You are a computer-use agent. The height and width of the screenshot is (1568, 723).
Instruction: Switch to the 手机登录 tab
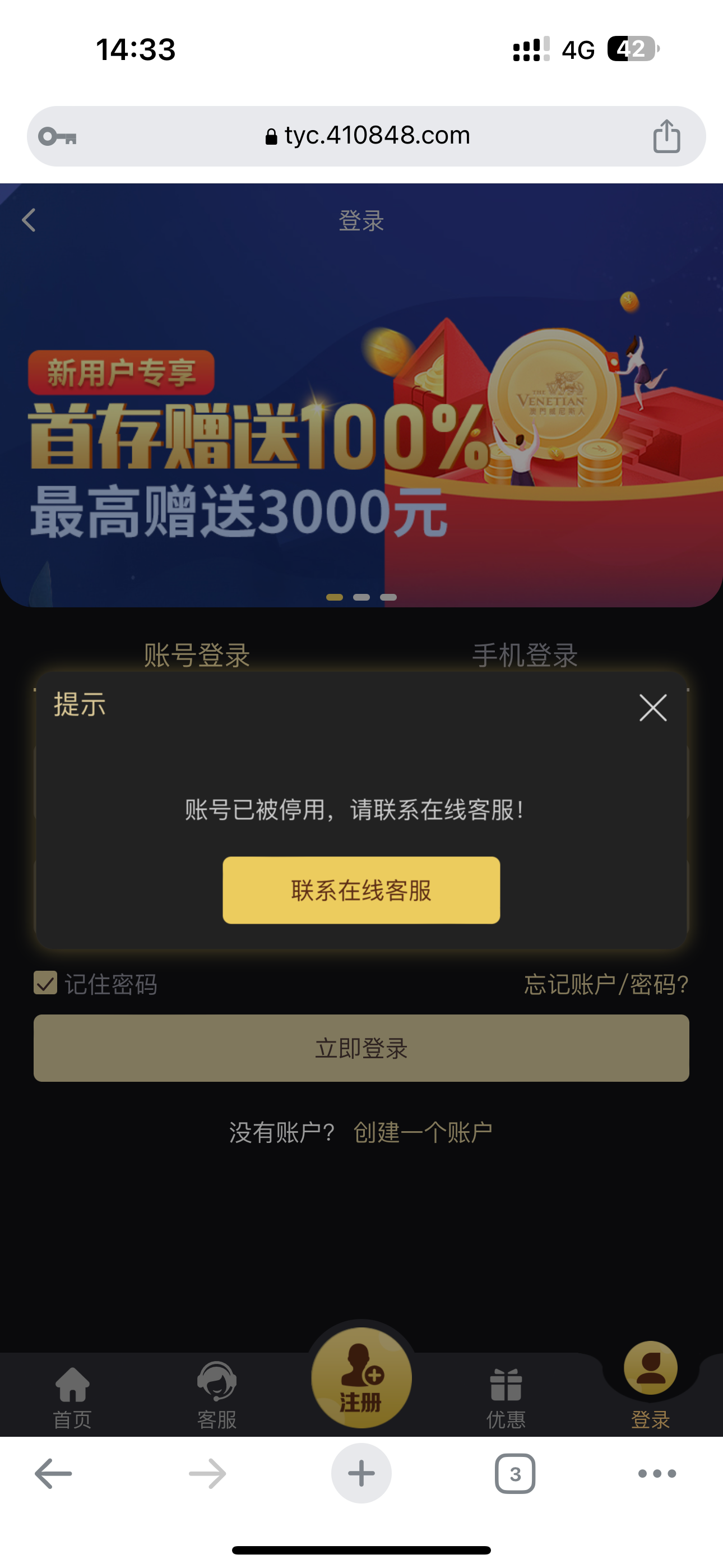tap(525, 656)
